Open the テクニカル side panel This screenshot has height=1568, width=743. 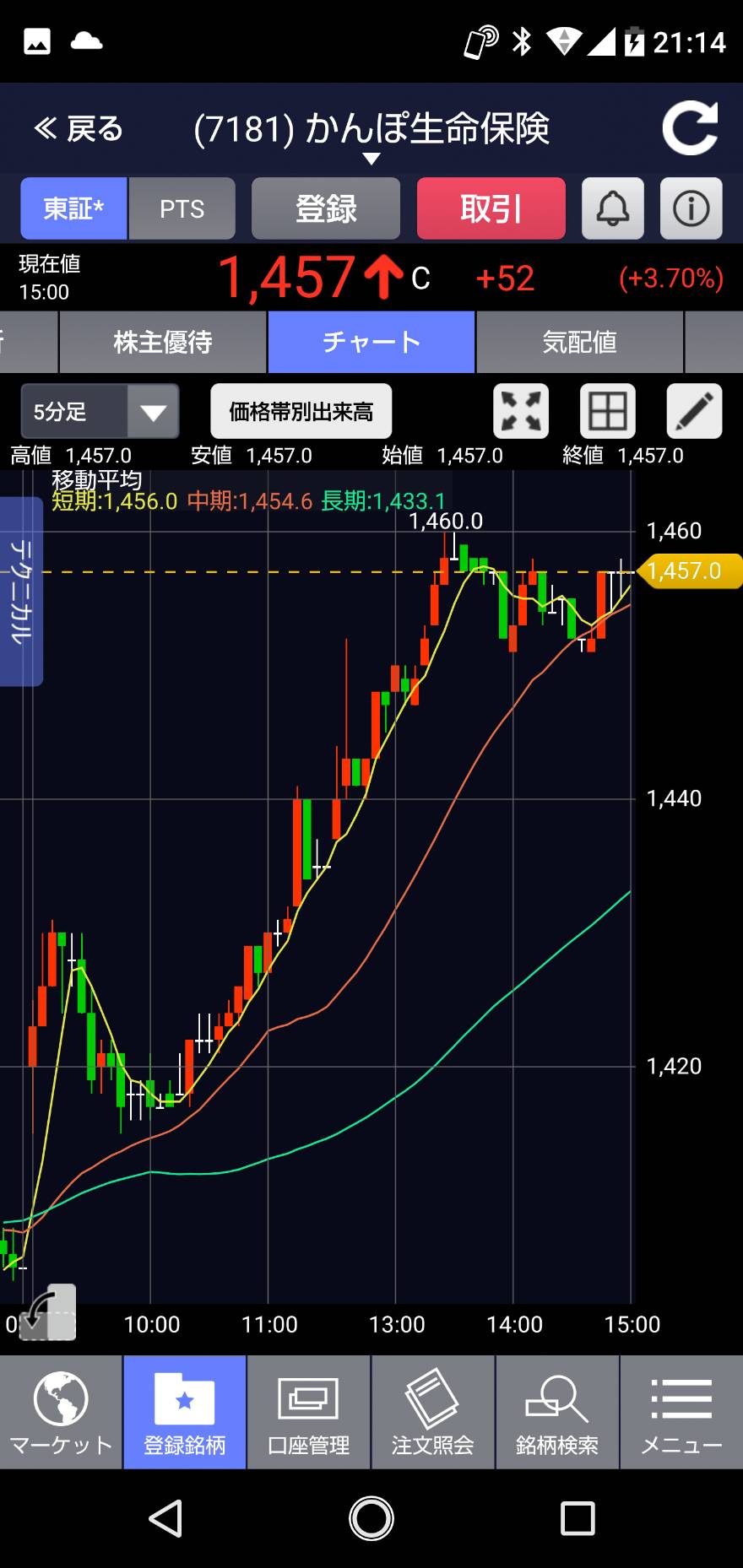20,592
